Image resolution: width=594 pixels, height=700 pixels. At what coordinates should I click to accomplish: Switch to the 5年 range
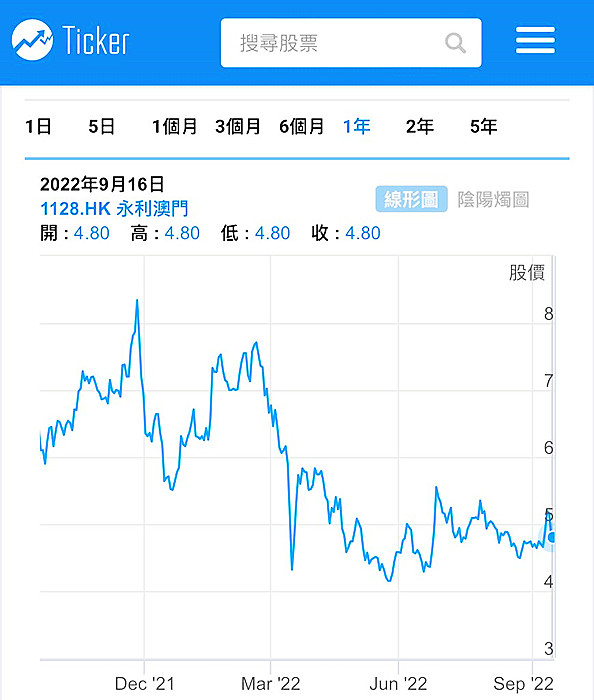[x=483, y=127]
